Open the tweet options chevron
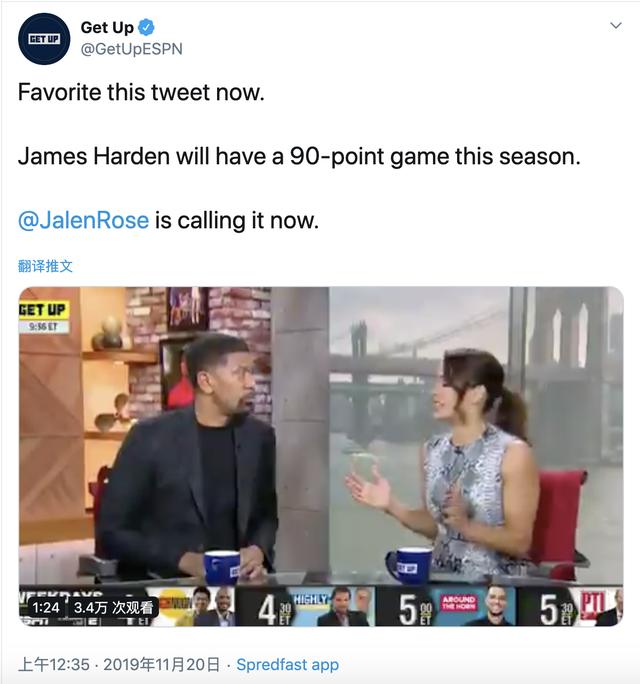The height and width of the screenshot is (684, 640). (615, 26)
